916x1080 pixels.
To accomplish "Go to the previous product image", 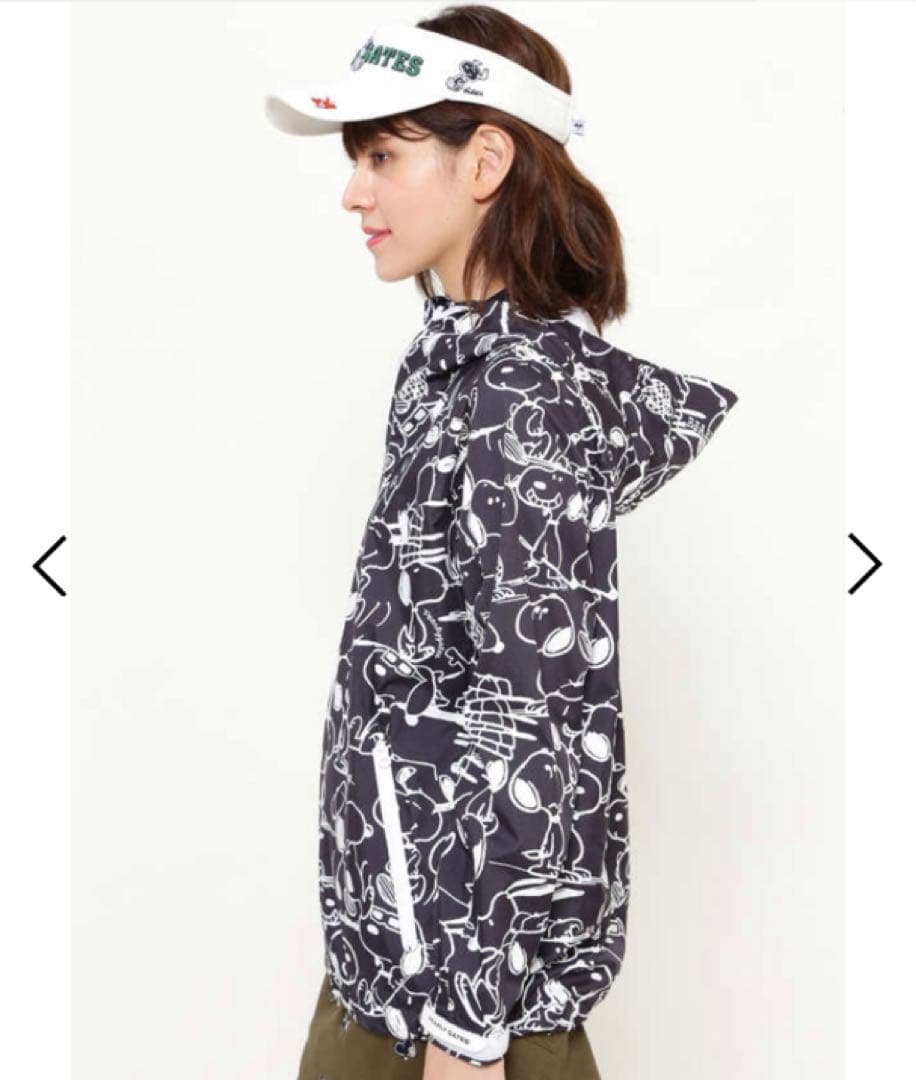I will [x=49, y=566].
